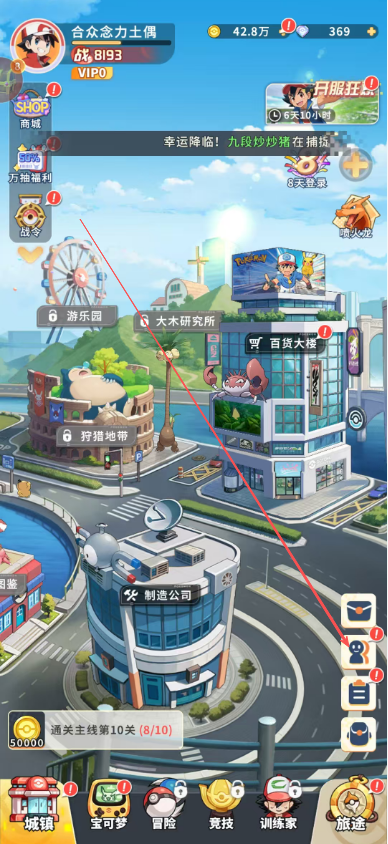Tap the locked 狩猎地带 building
Viewport: 388px width, 844px height.
[x=96, y=435]
